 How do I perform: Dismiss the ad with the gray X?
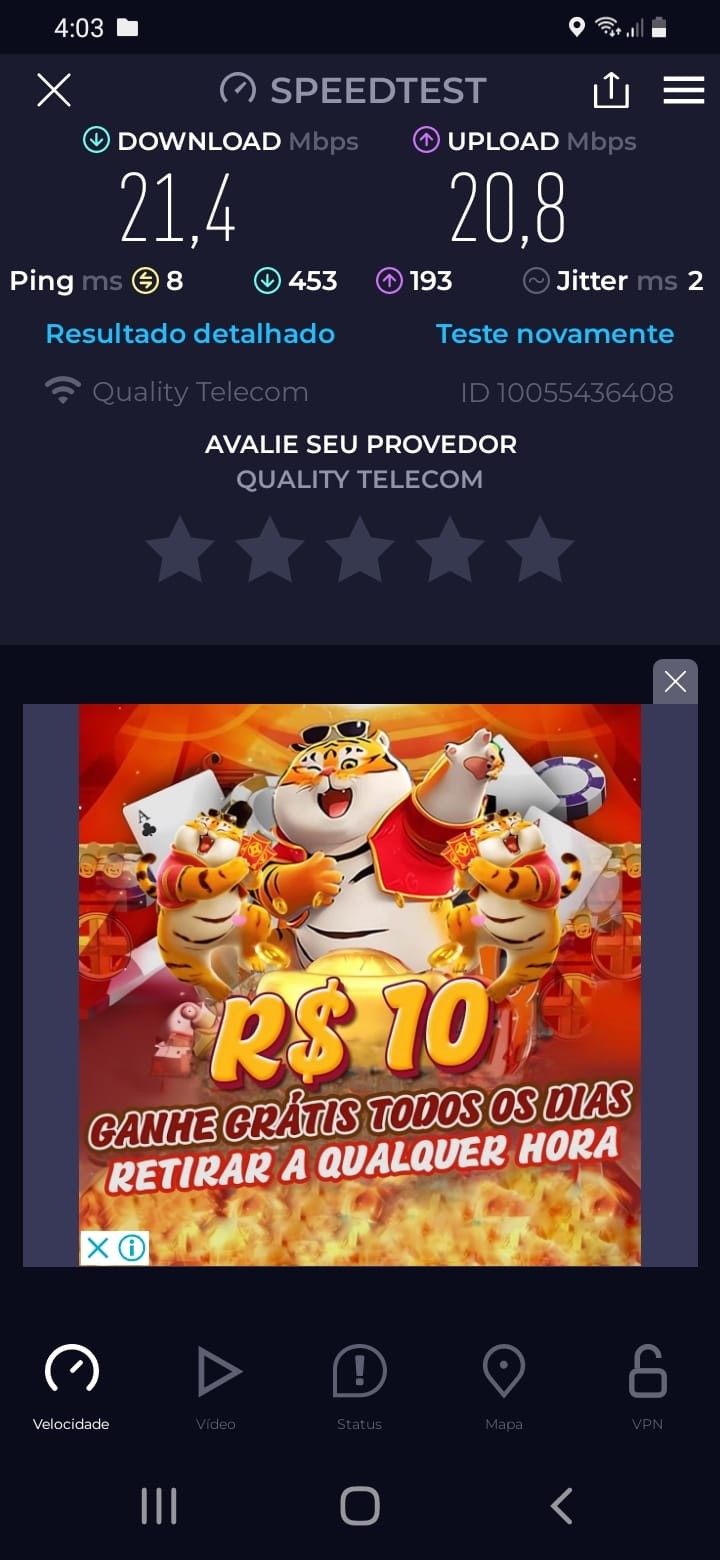click(675, 682)
